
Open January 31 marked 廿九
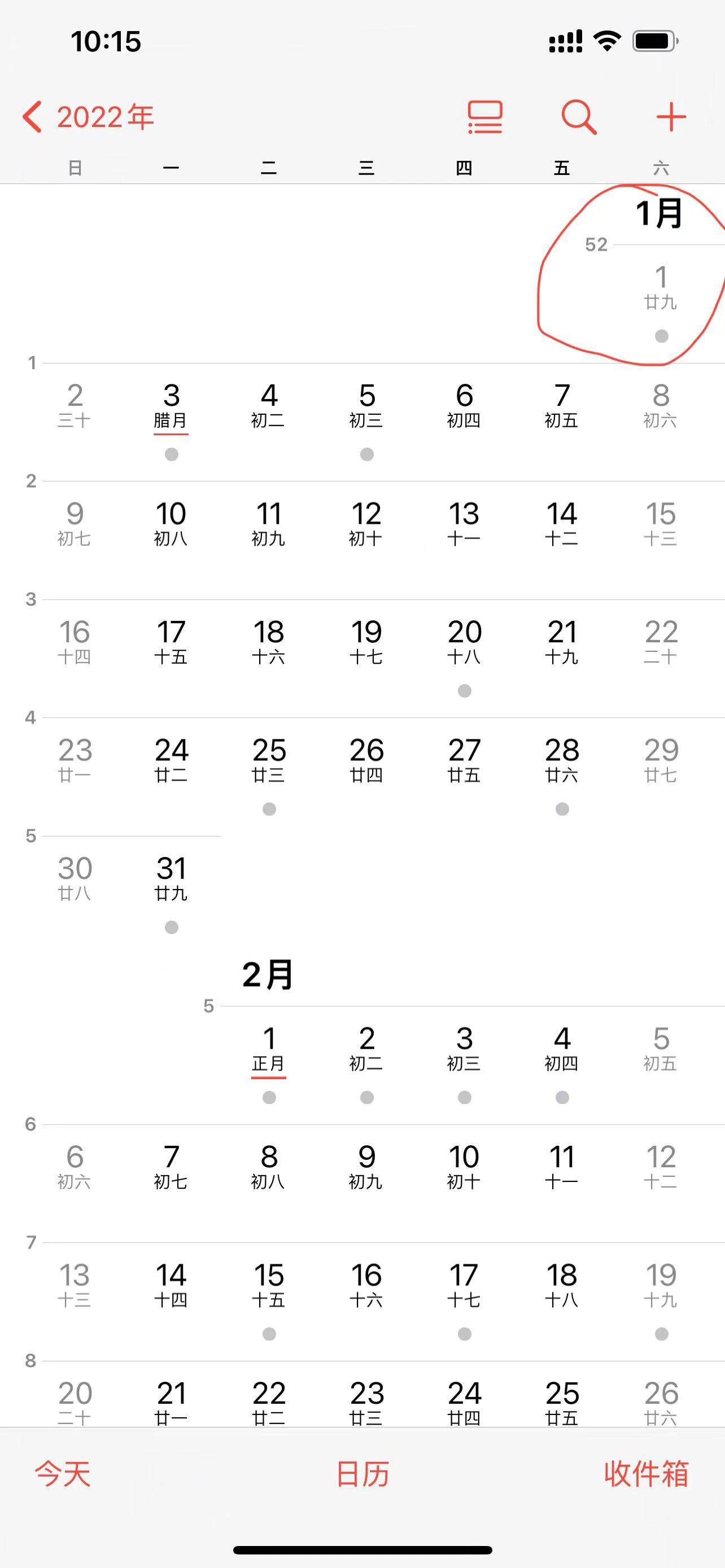pyautogui.click(x=171, y=878)
